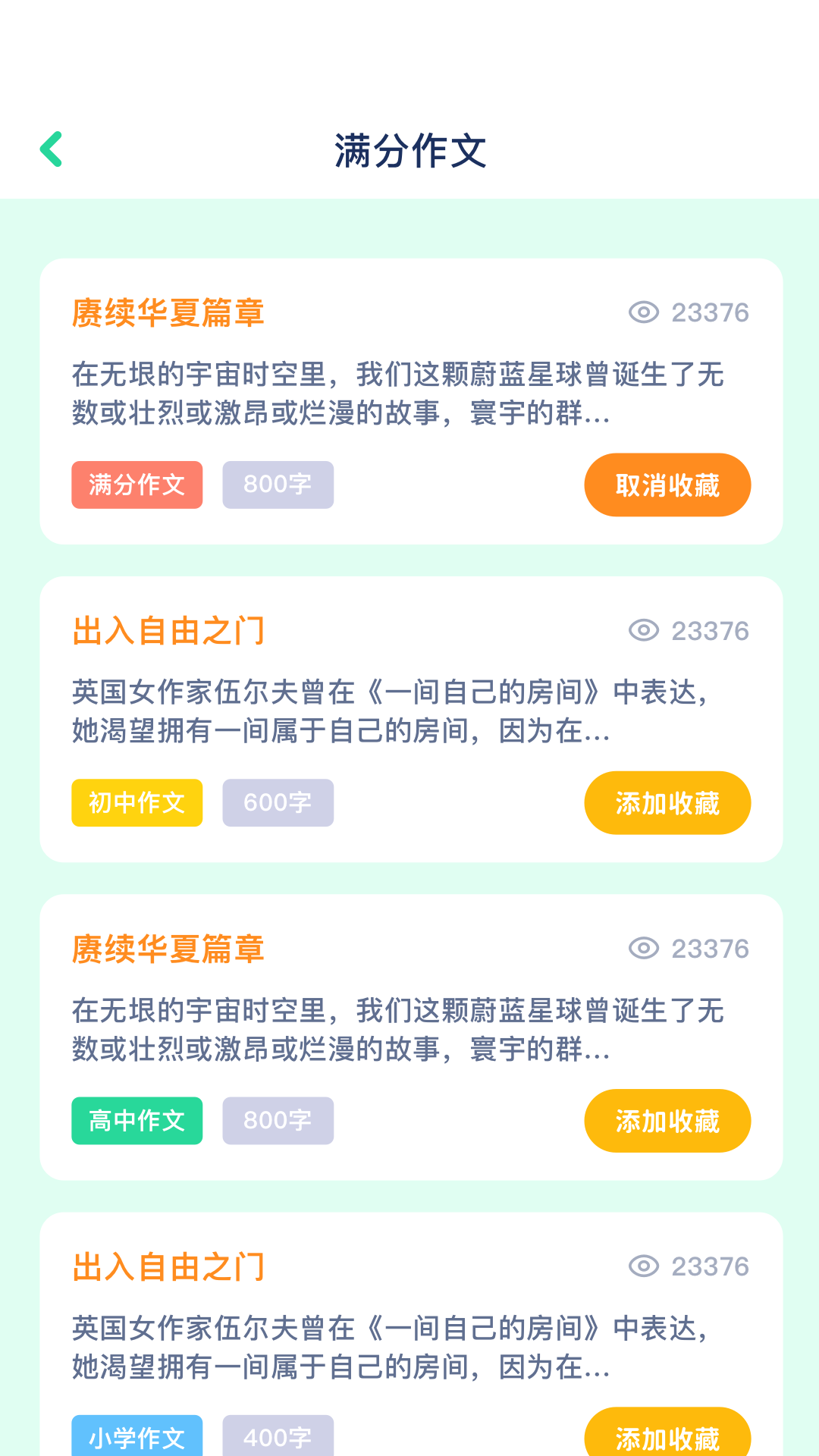Image resolution: width=819 pixels, height=1456 pixels.
Task: Tap the eye icon beside 出入自由之门 views
Action: (644, 630)
